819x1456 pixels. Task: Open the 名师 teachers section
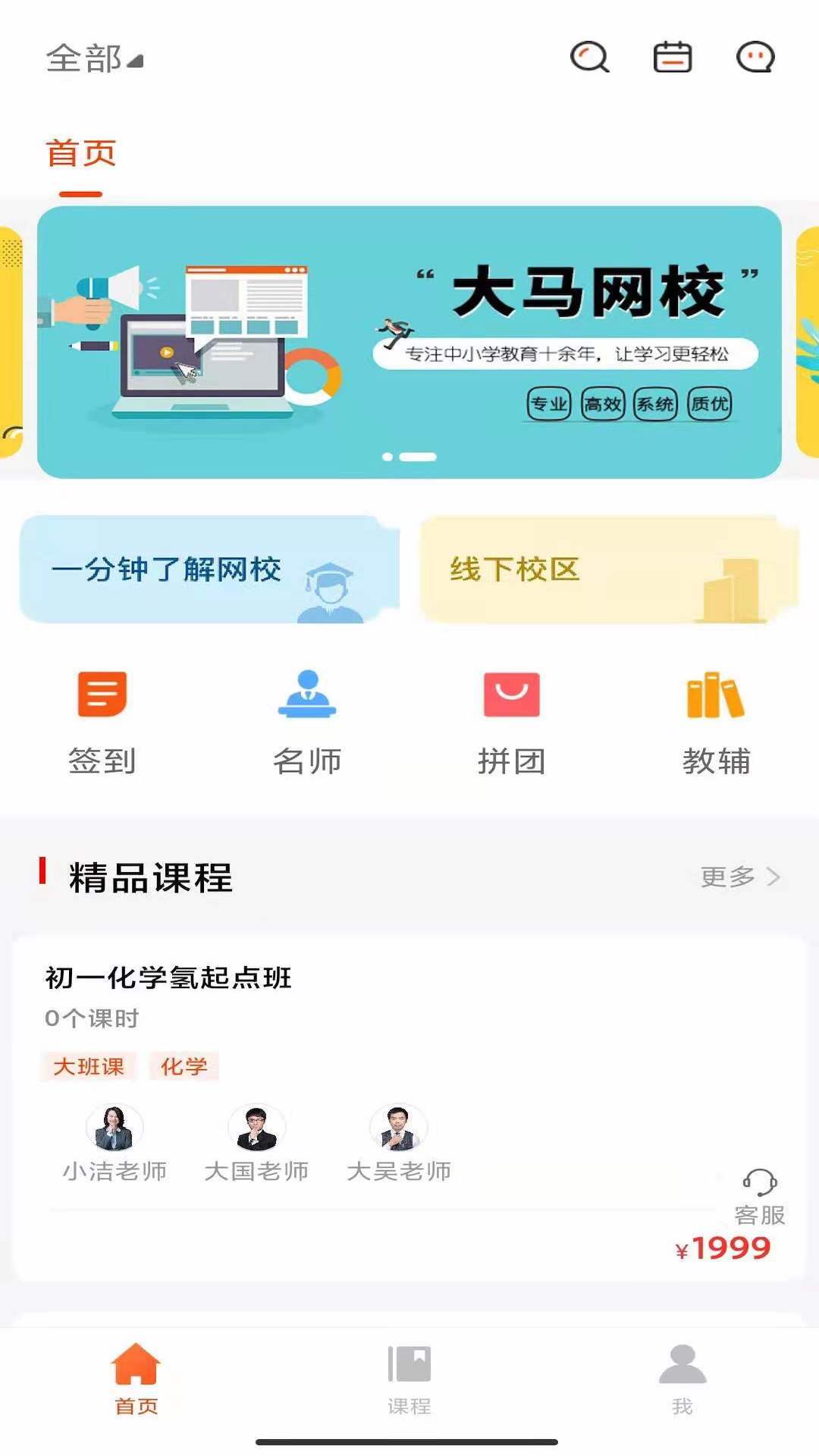pyautogui.click(x=307, y=722)
